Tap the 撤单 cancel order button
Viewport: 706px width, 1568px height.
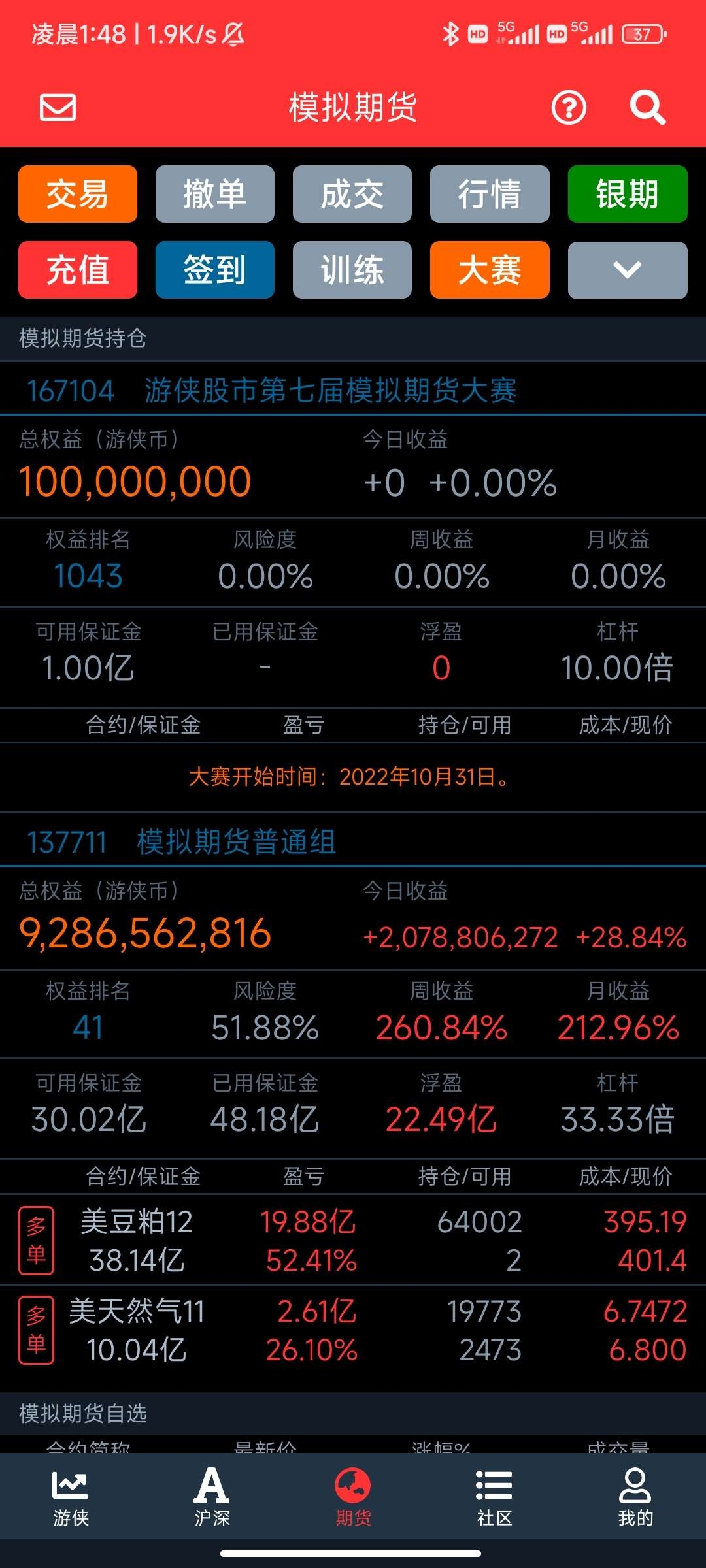pos(215,194)
